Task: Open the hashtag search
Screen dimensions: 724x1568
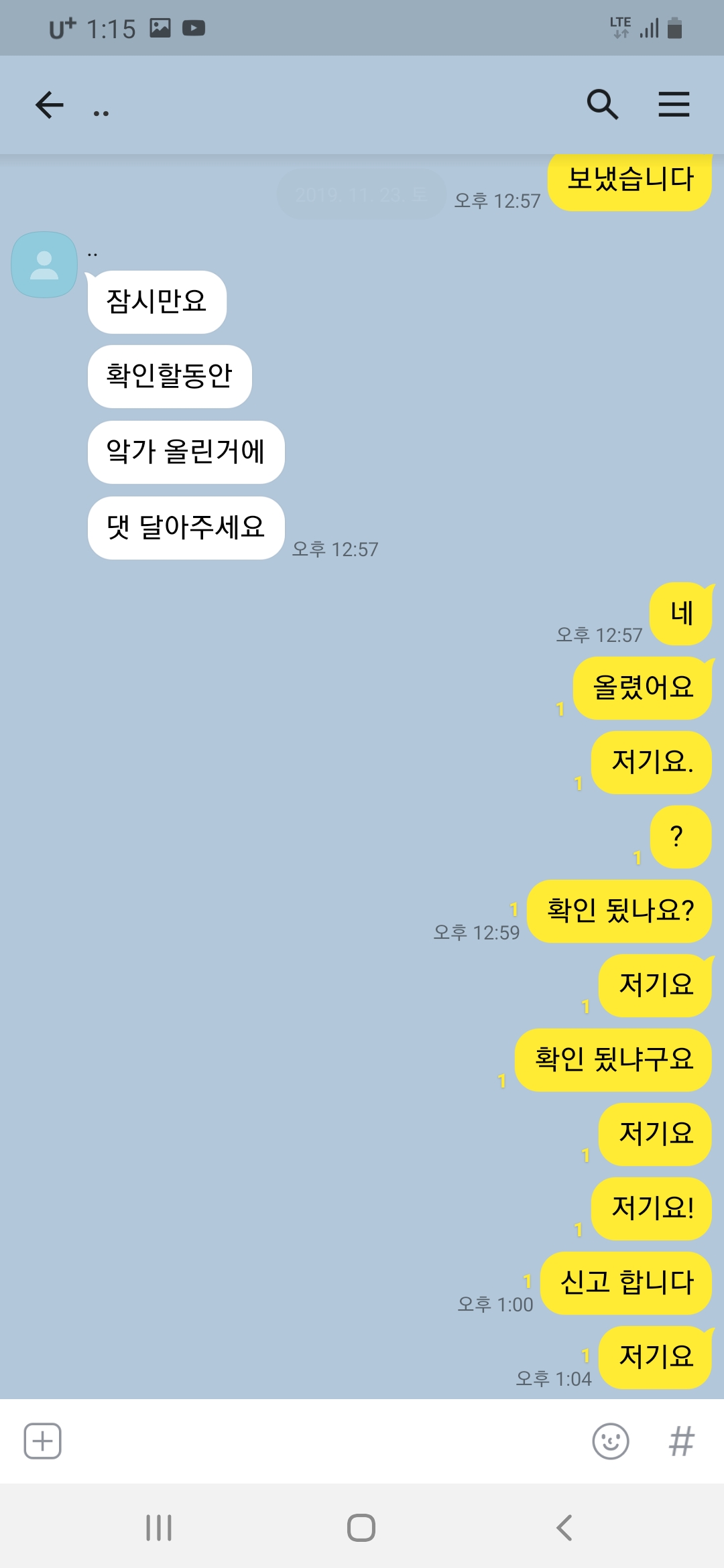Action: click(681, 1441)
